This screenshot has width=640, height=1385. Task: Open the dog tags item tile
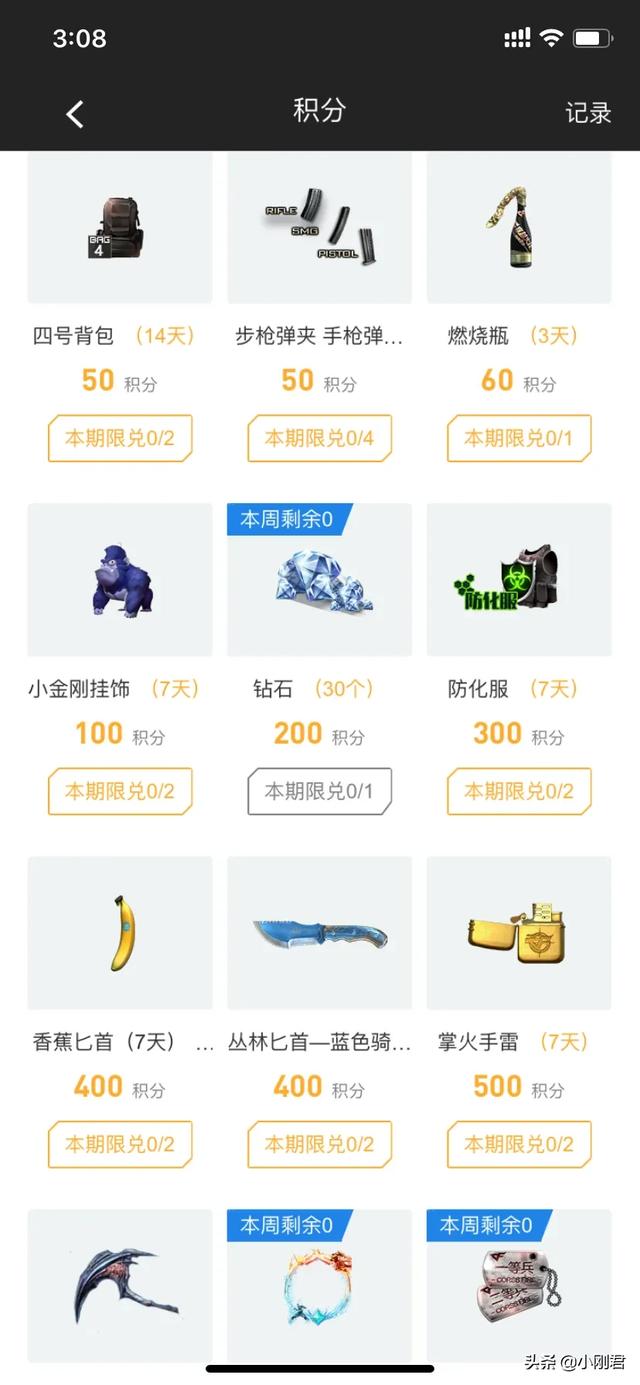[x=519, y=1290]
